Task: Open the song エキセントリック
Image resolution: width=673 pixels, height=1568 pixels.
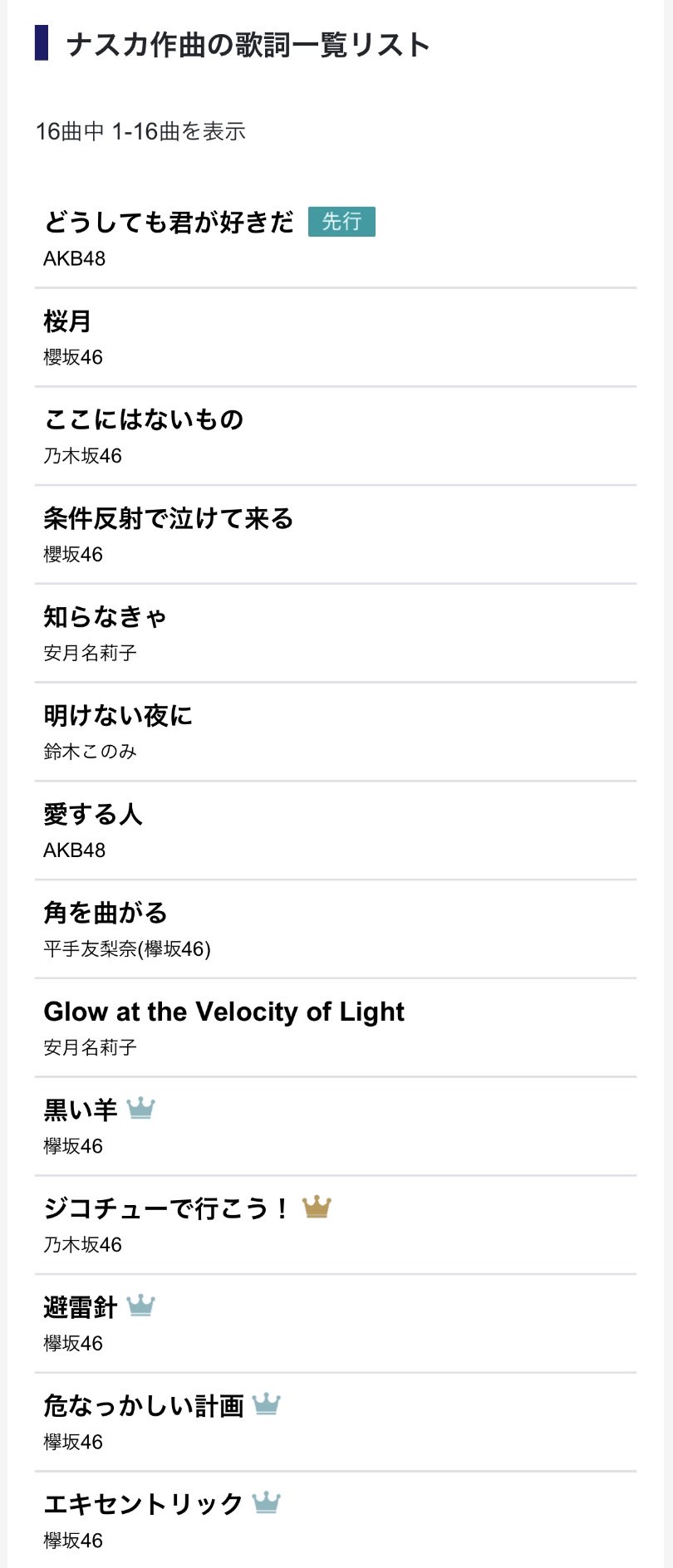Action: tap(143, 1505)
